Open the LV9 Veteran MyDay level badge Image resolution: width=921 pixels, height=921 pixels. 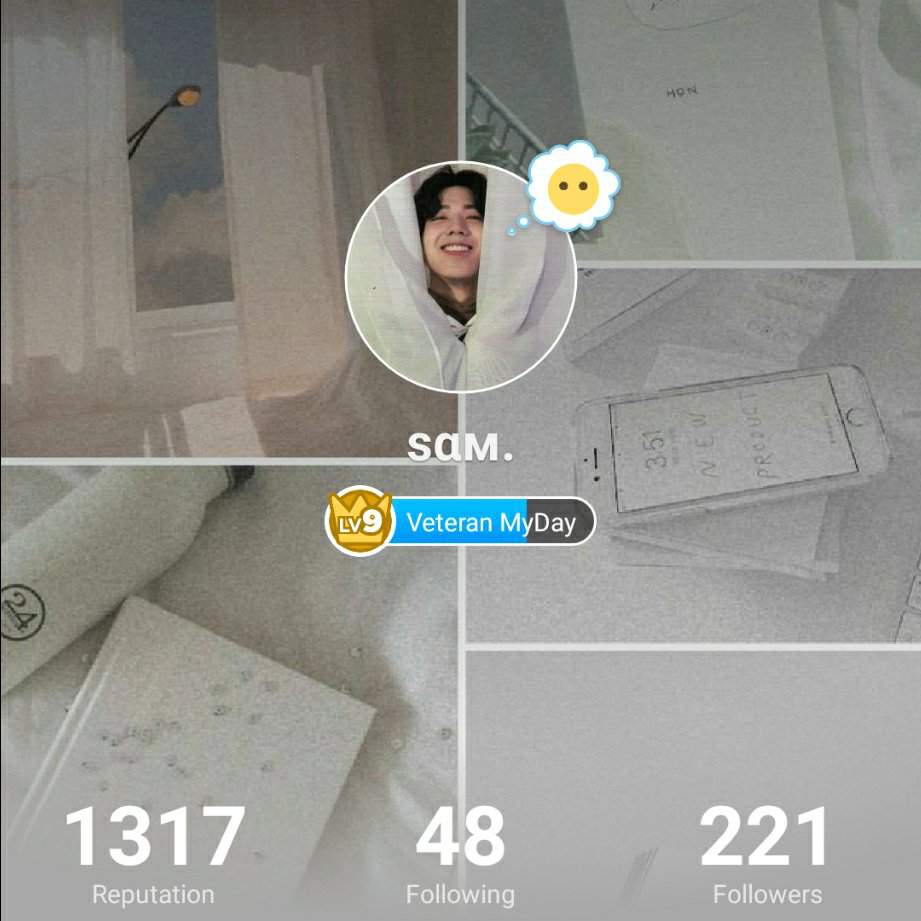pos(461,521)
